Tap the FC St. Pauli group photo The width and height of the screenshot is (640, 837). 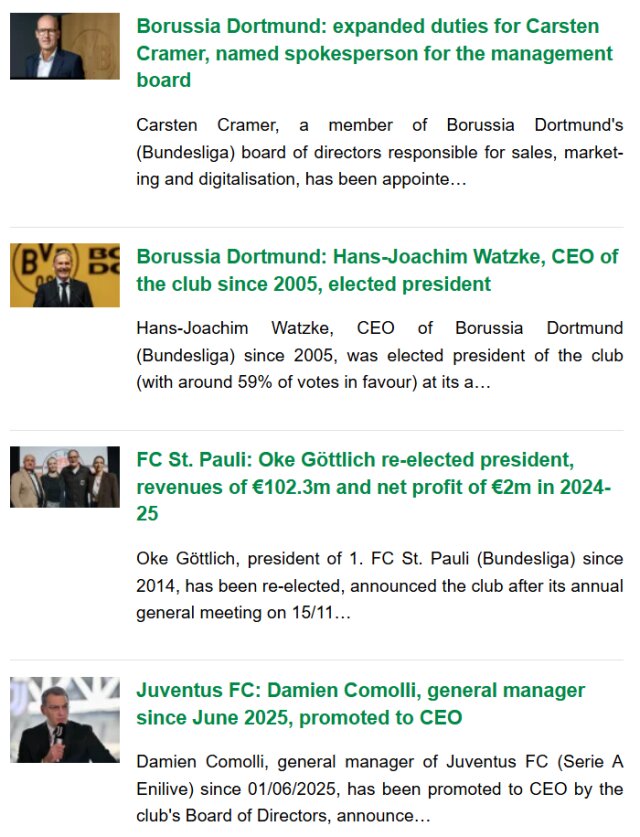point(65,477)
